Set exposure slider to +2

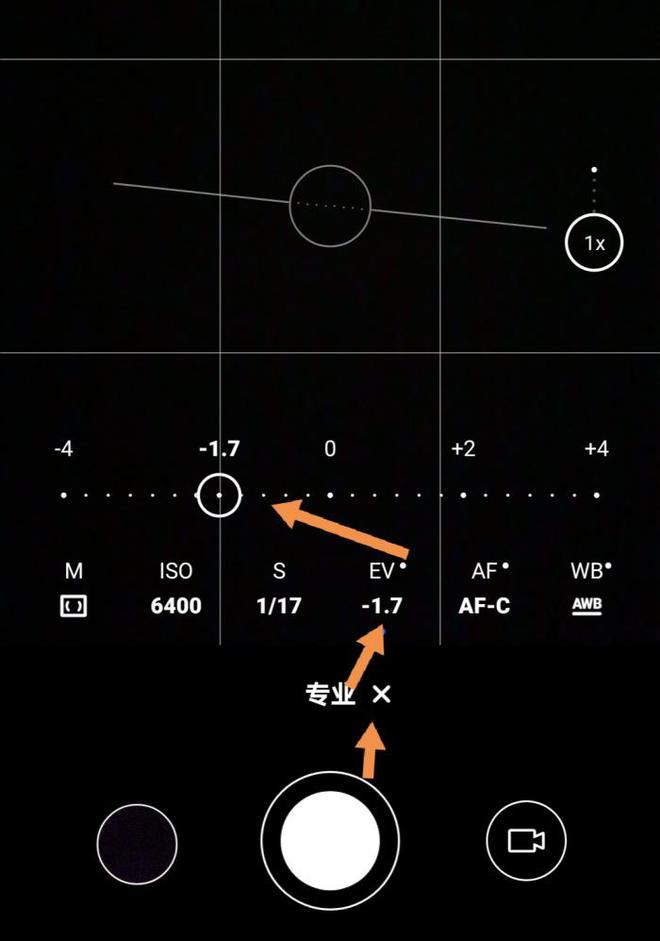coord(463,494)
